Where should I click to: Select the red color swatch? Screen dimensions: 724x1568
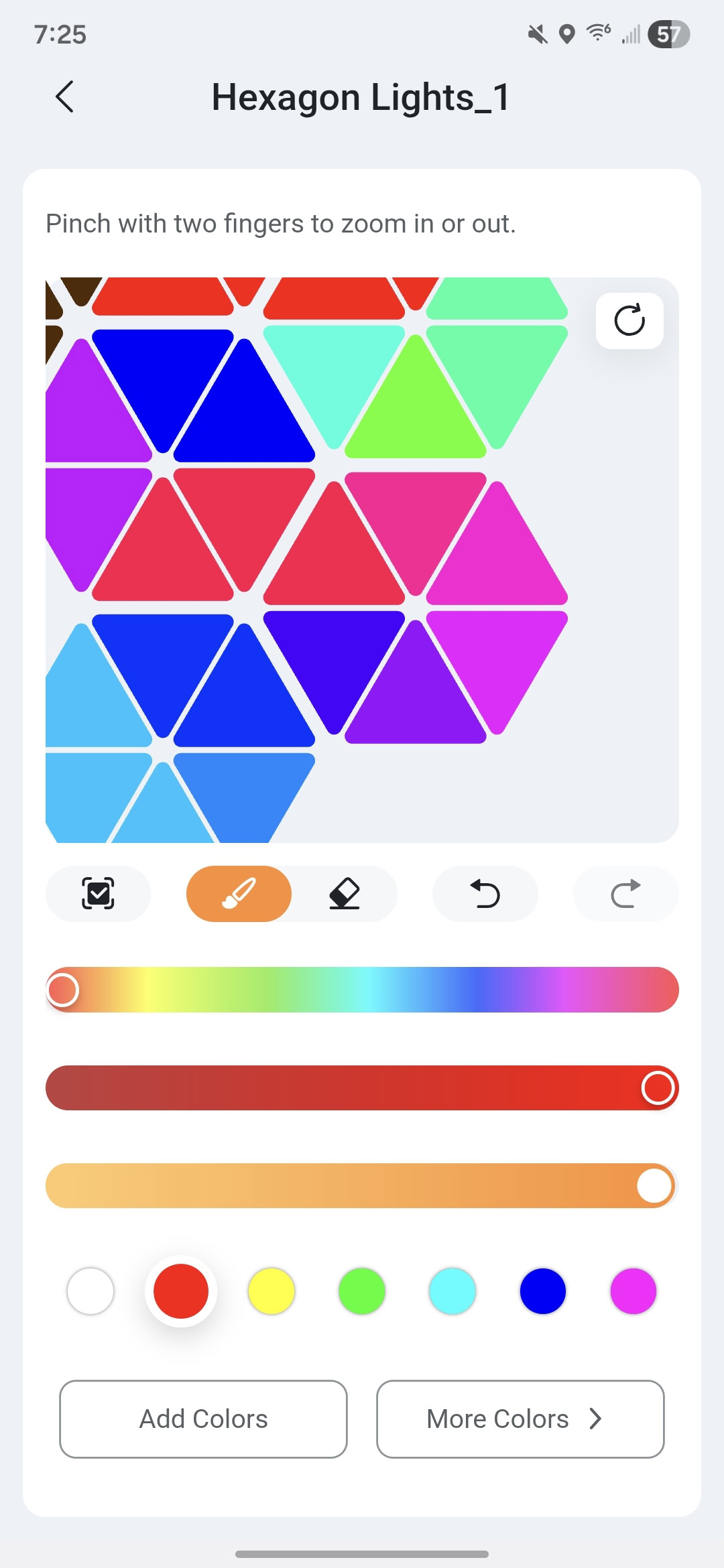181,1291
